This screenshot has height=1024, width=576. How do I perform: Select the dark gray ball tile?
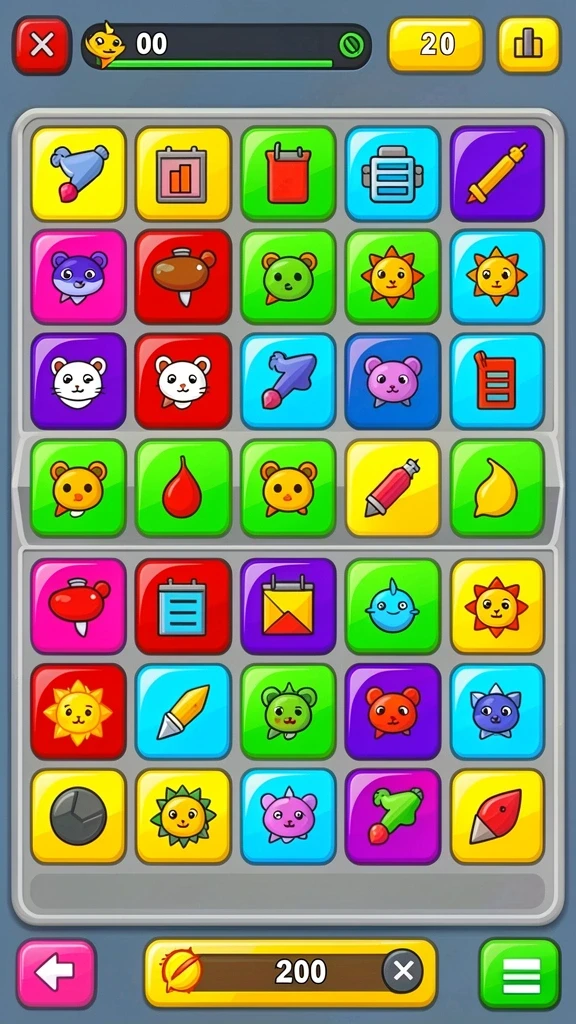tap(78, 816)
